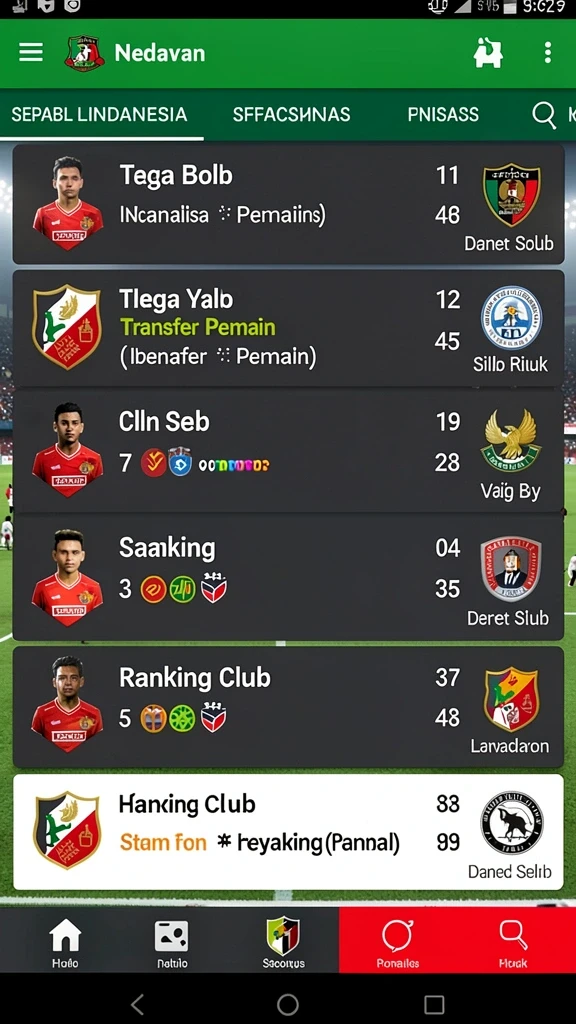Open the hamburger drawer menu
Screen dimensions: 576x1024
pos(31,52)
